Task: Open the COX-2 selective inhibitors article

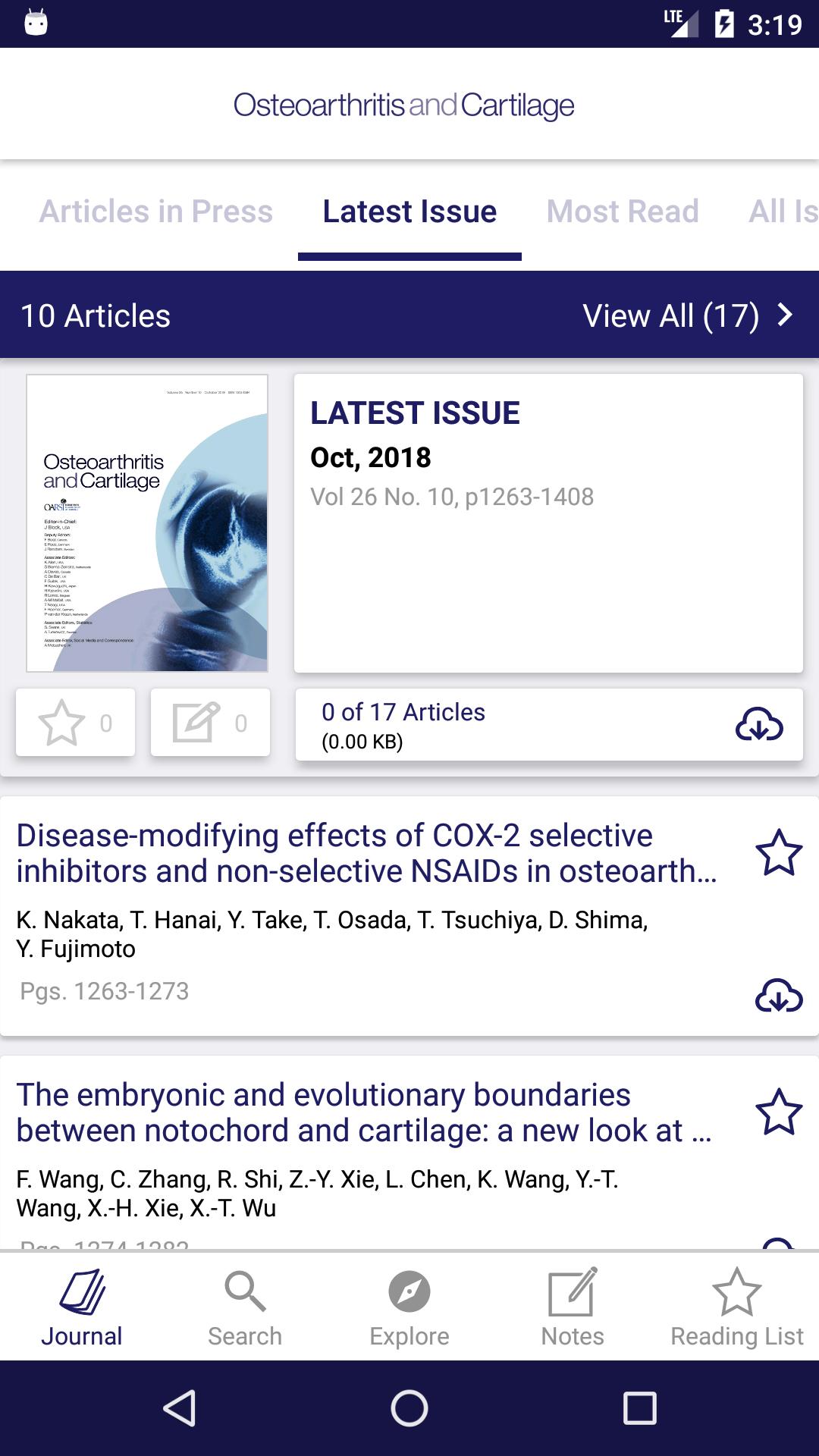Action: (366, 853)
